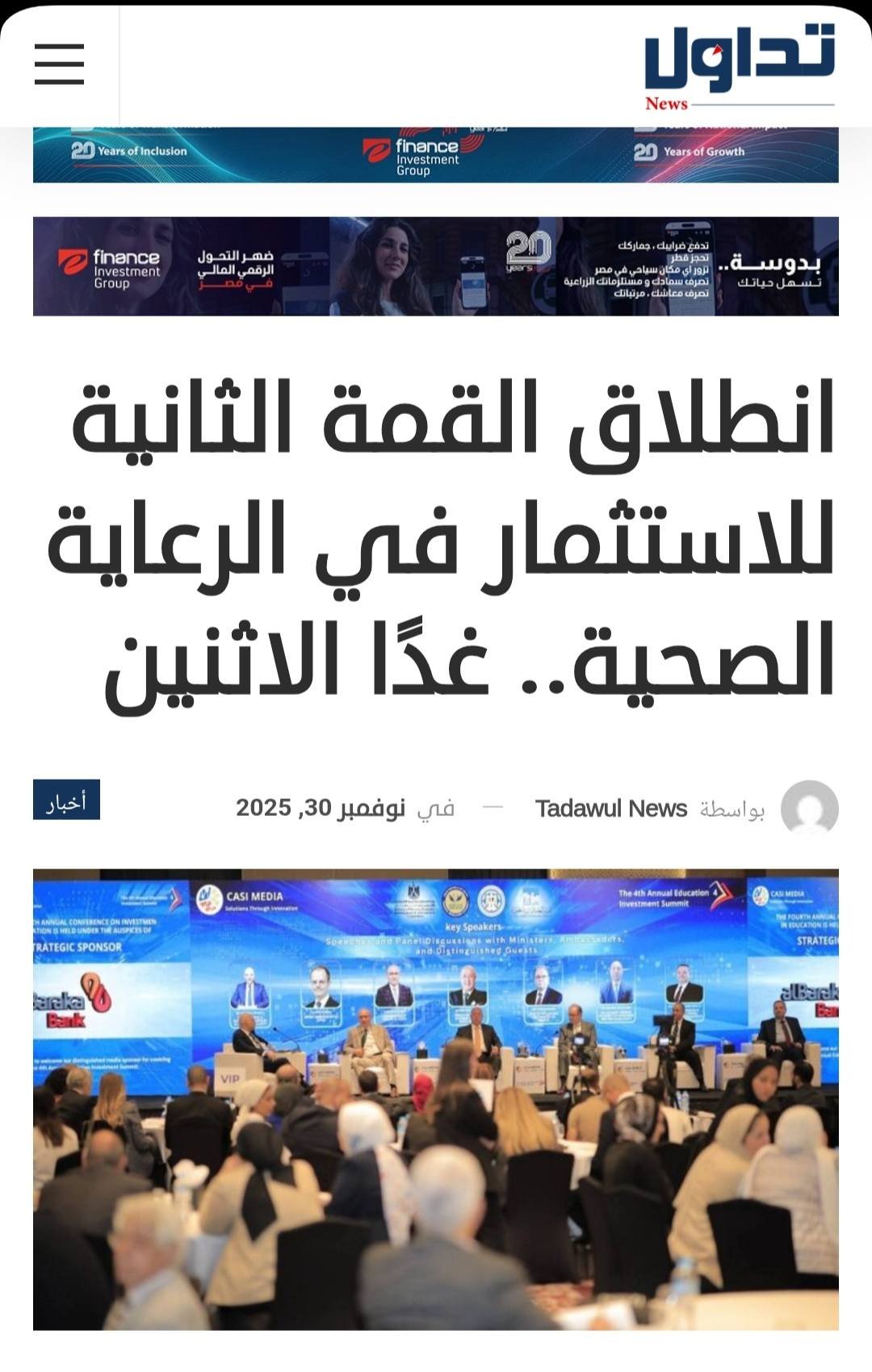The height and width of the screenshot is (1372, 872).
Task: Go to the Tadawul News homepage logo
Action: coord(739,66)
